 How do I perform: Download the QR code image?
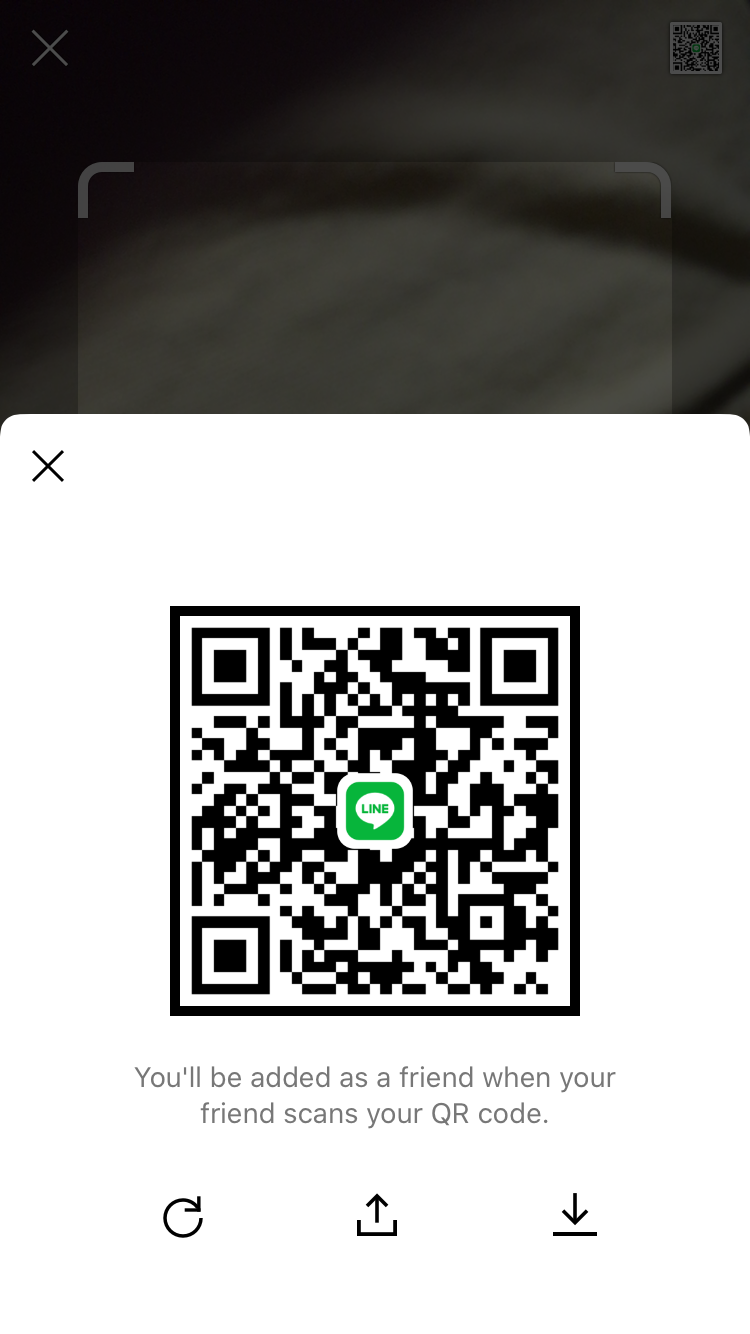[x=574, y=1215]
